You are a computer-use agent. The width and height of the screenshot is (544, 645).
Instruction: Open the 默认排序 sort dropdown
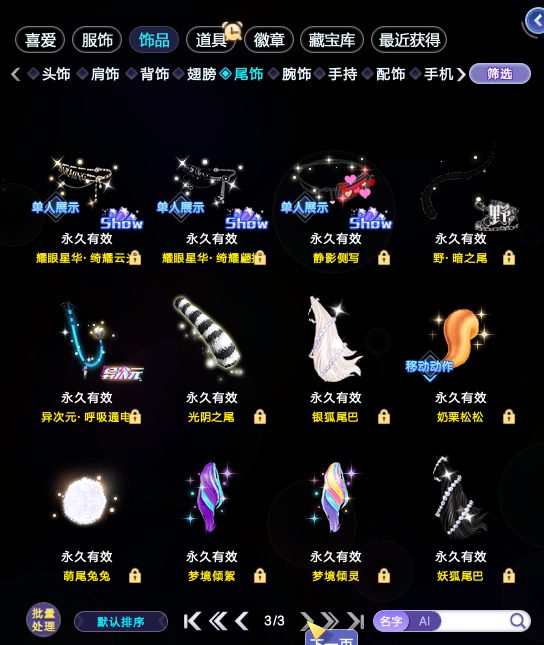(x=121, y=622)
